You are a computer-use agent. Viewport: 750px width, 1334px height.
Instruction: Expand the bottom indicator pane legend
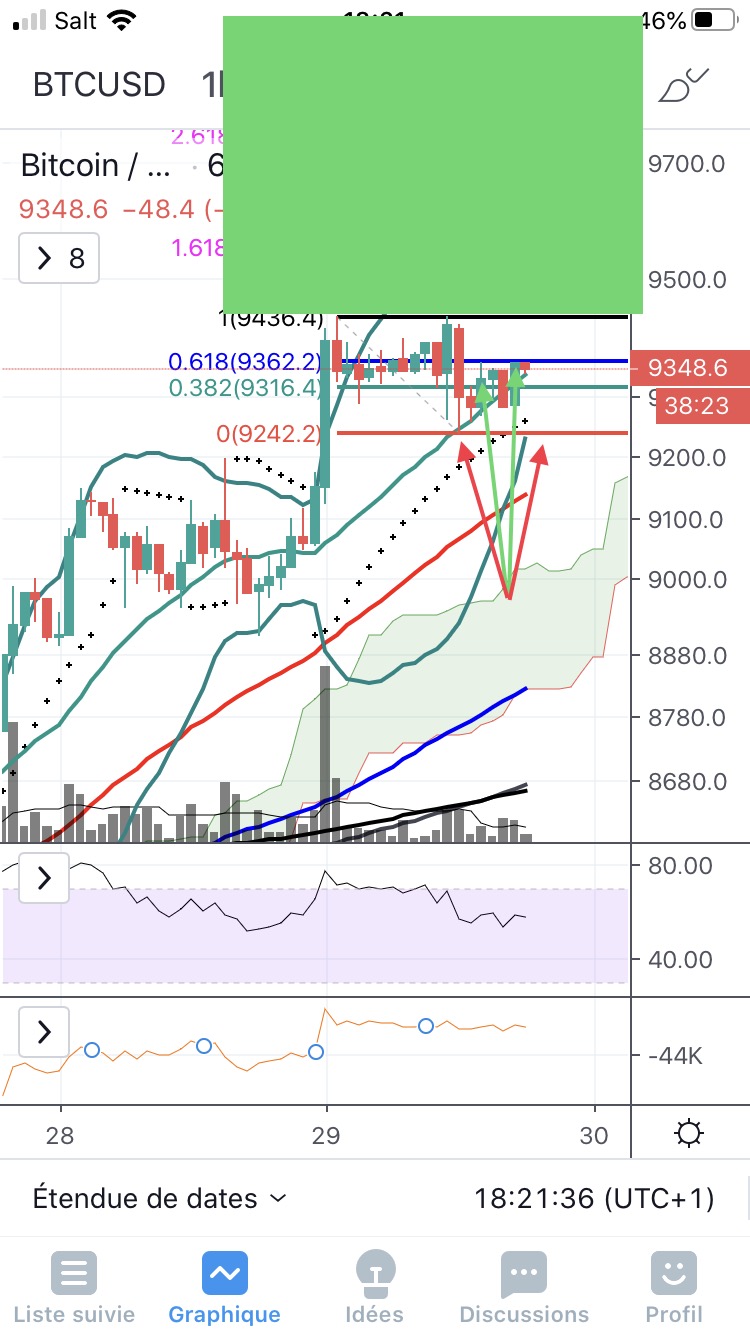[44, 1031]
